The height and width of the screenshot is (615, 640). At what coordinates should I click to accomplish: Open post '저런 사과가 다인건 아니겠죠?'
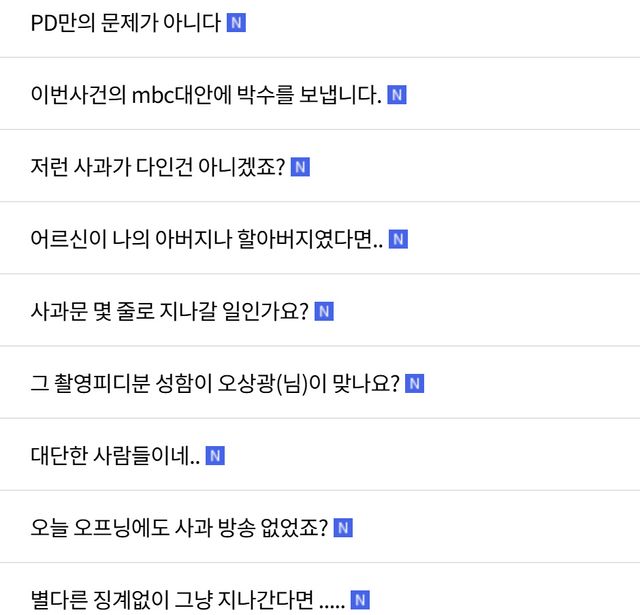point(158,167)
